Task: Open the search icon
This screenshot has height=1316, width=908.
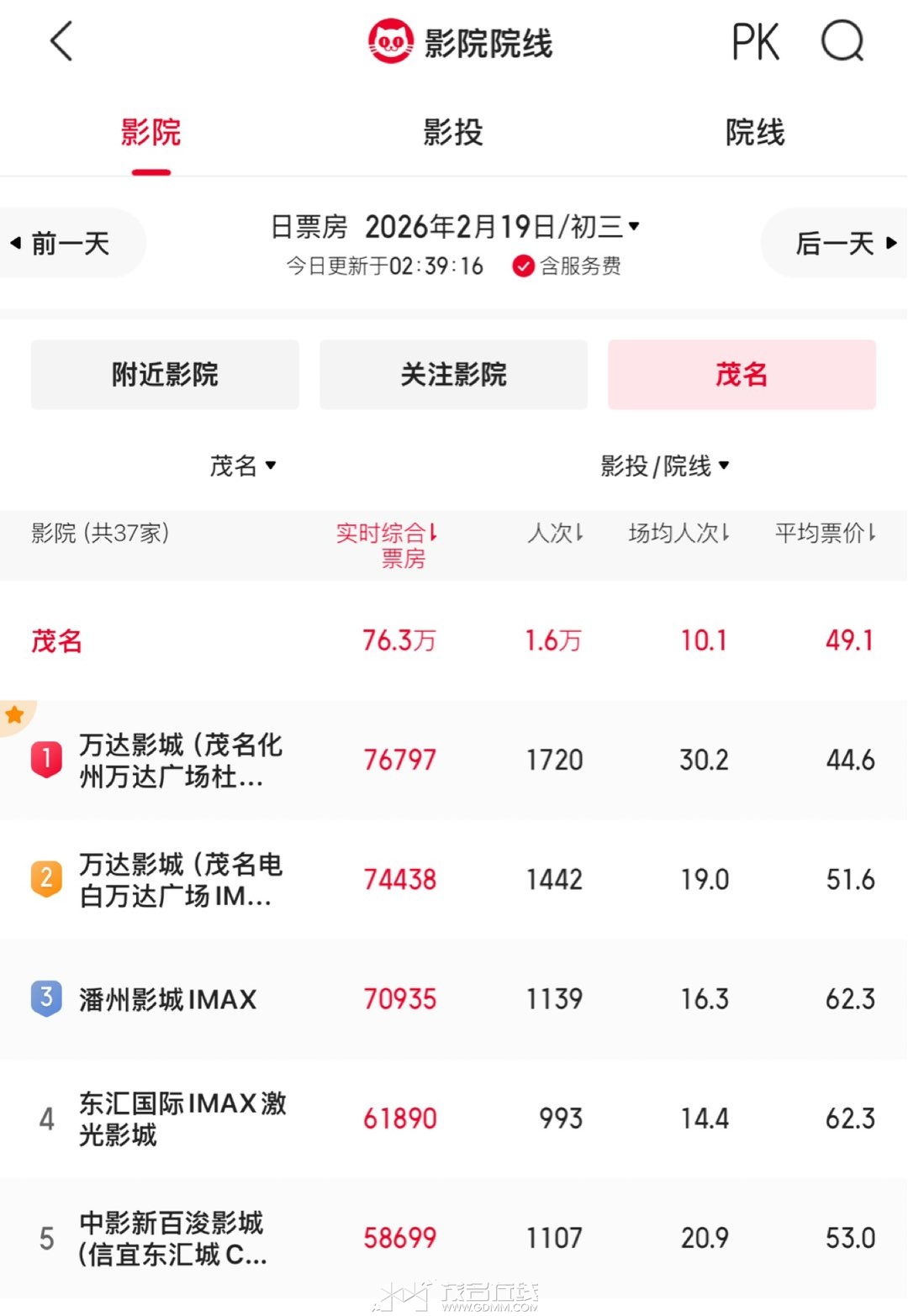Action: (842, 41)
